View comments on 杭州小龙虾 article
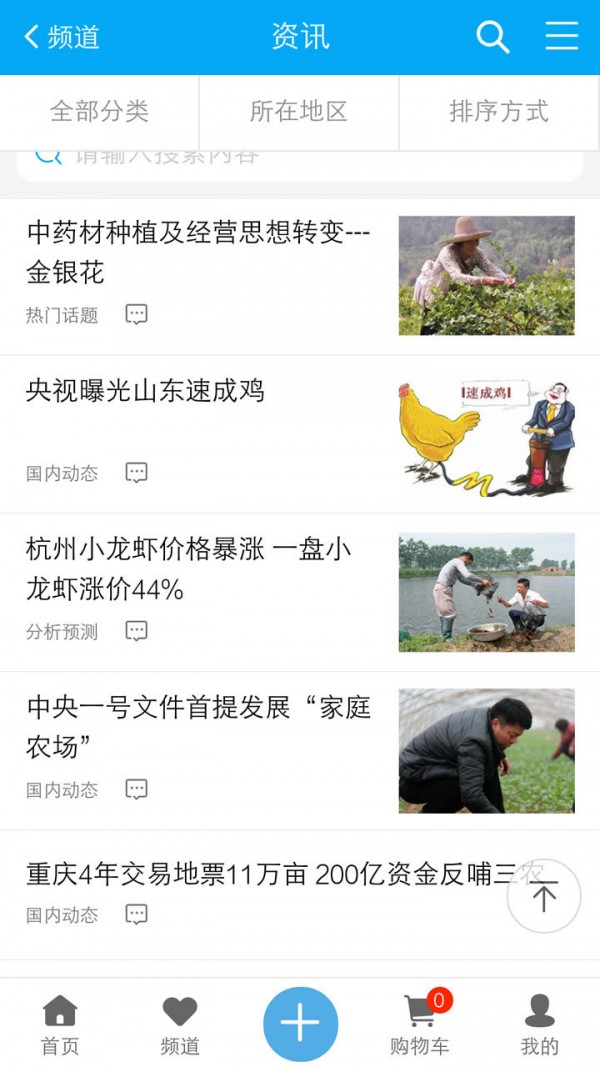 [x=137, y=631]
